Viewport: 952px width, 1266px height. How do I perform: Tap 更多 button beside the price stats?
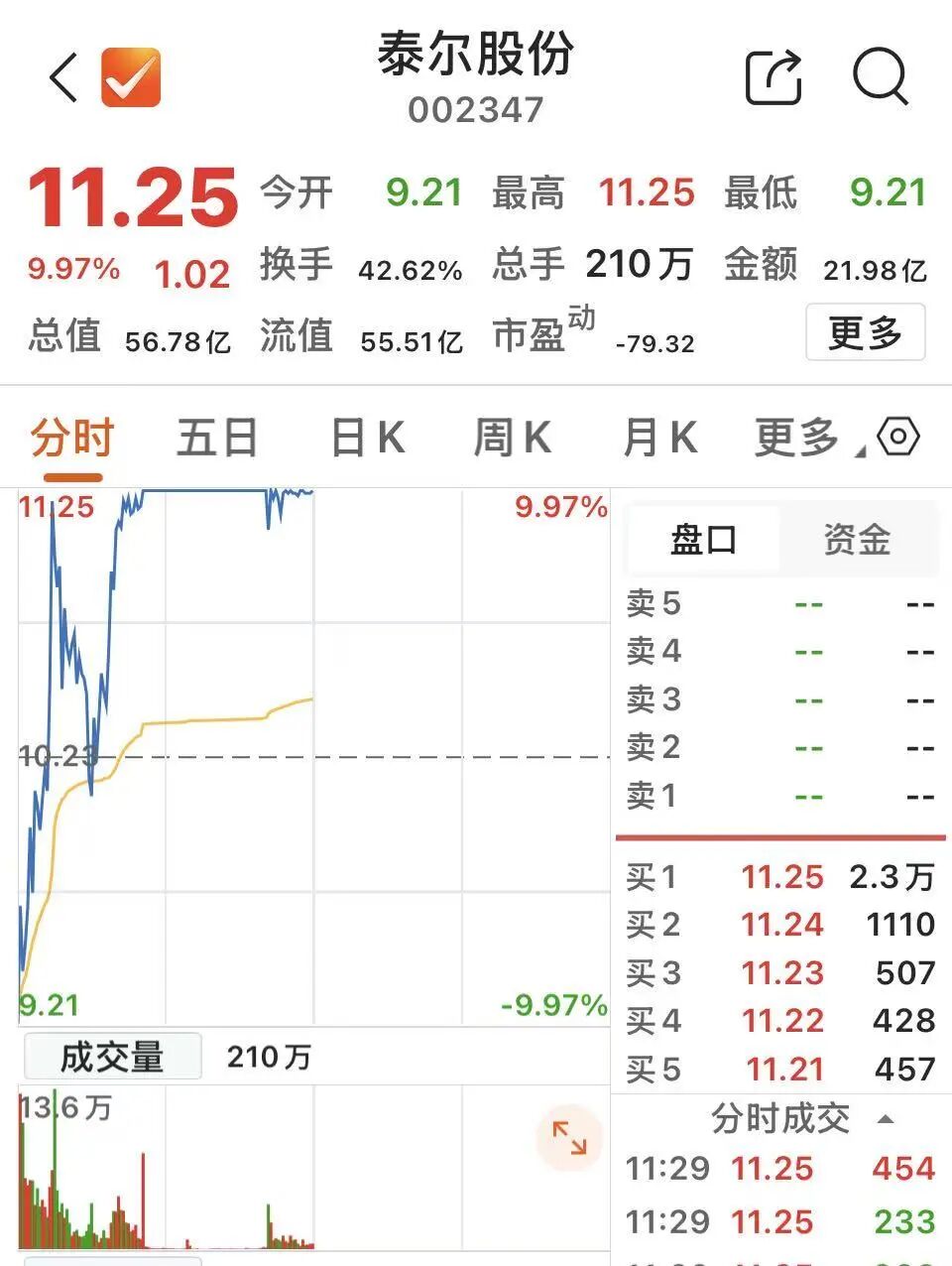click(x=865, y=332)
